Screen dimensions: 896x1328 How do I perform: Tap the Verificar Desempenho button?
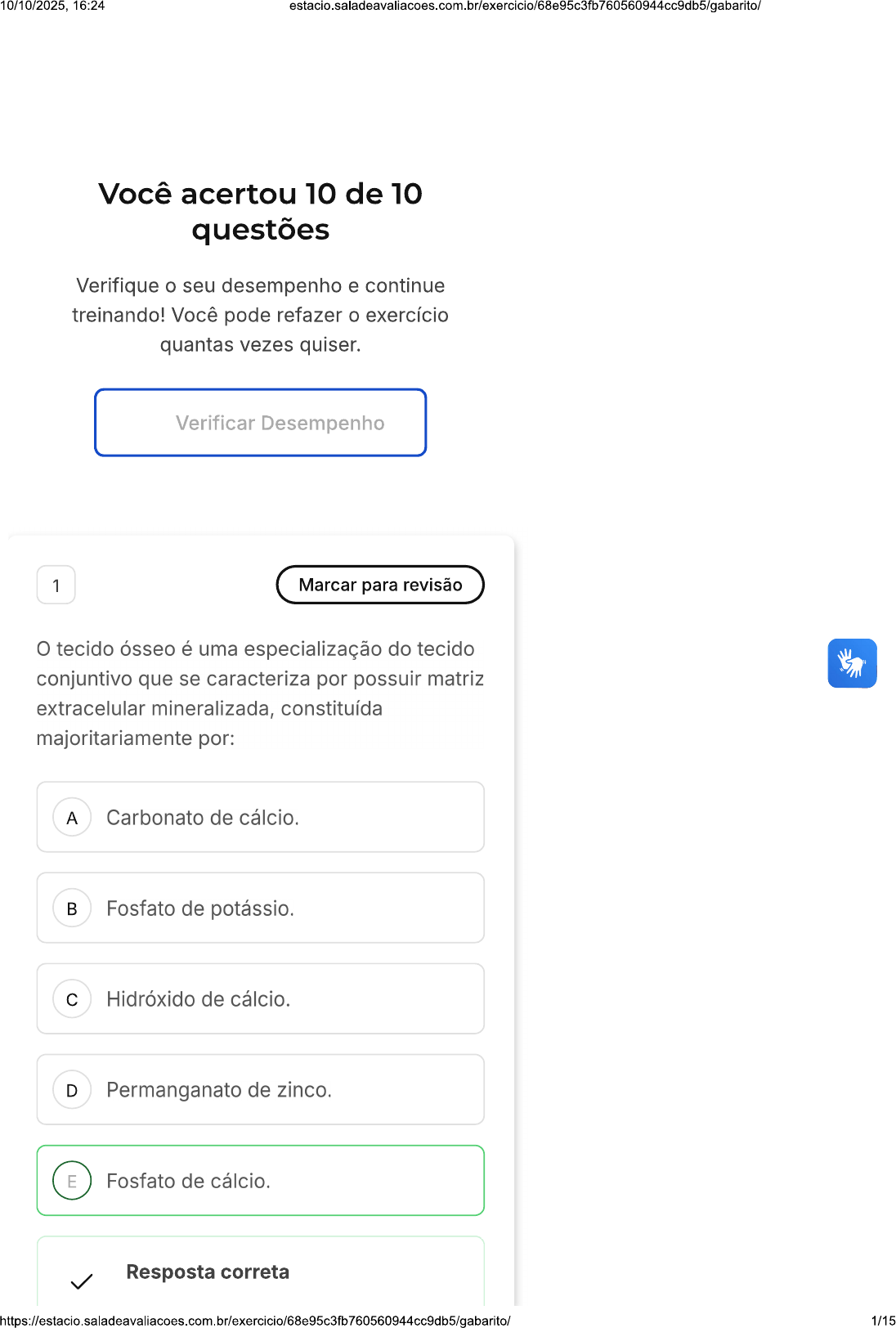260,423
